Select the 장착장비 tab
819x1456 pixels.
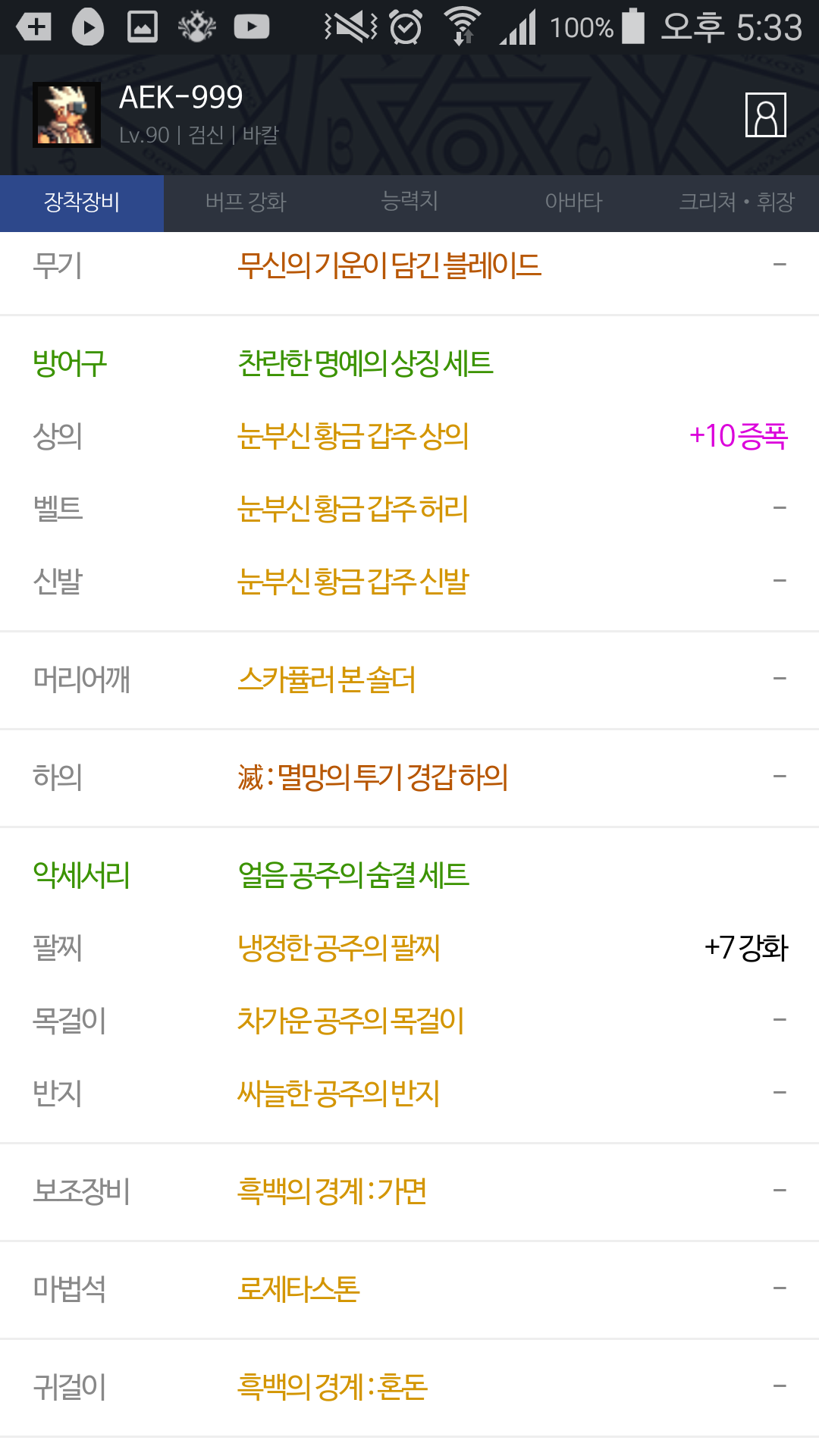(82, 202)
